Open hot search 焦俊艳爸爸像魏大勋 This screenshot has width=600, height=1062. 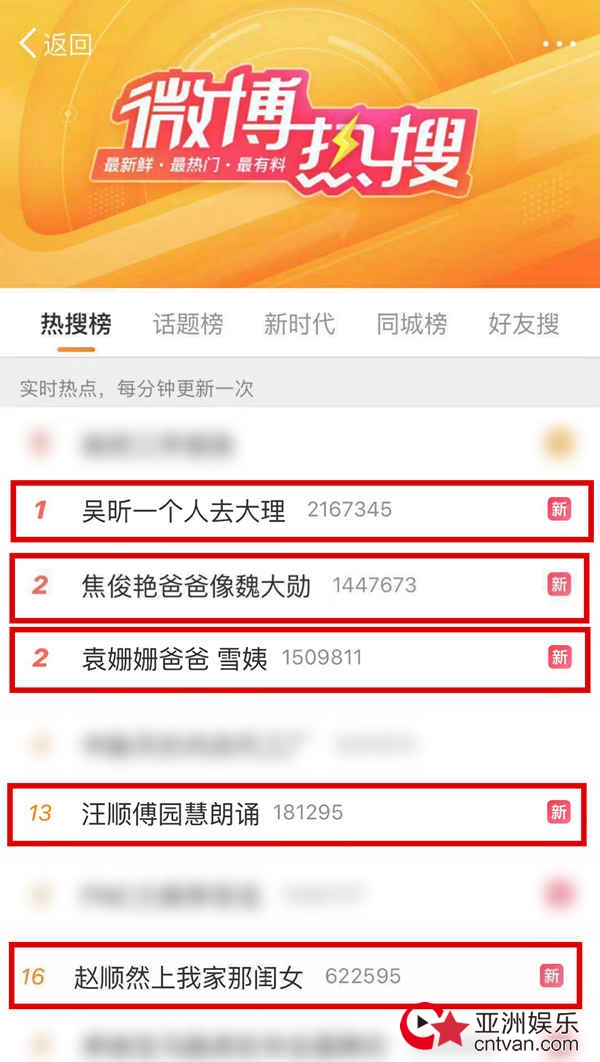196,586
